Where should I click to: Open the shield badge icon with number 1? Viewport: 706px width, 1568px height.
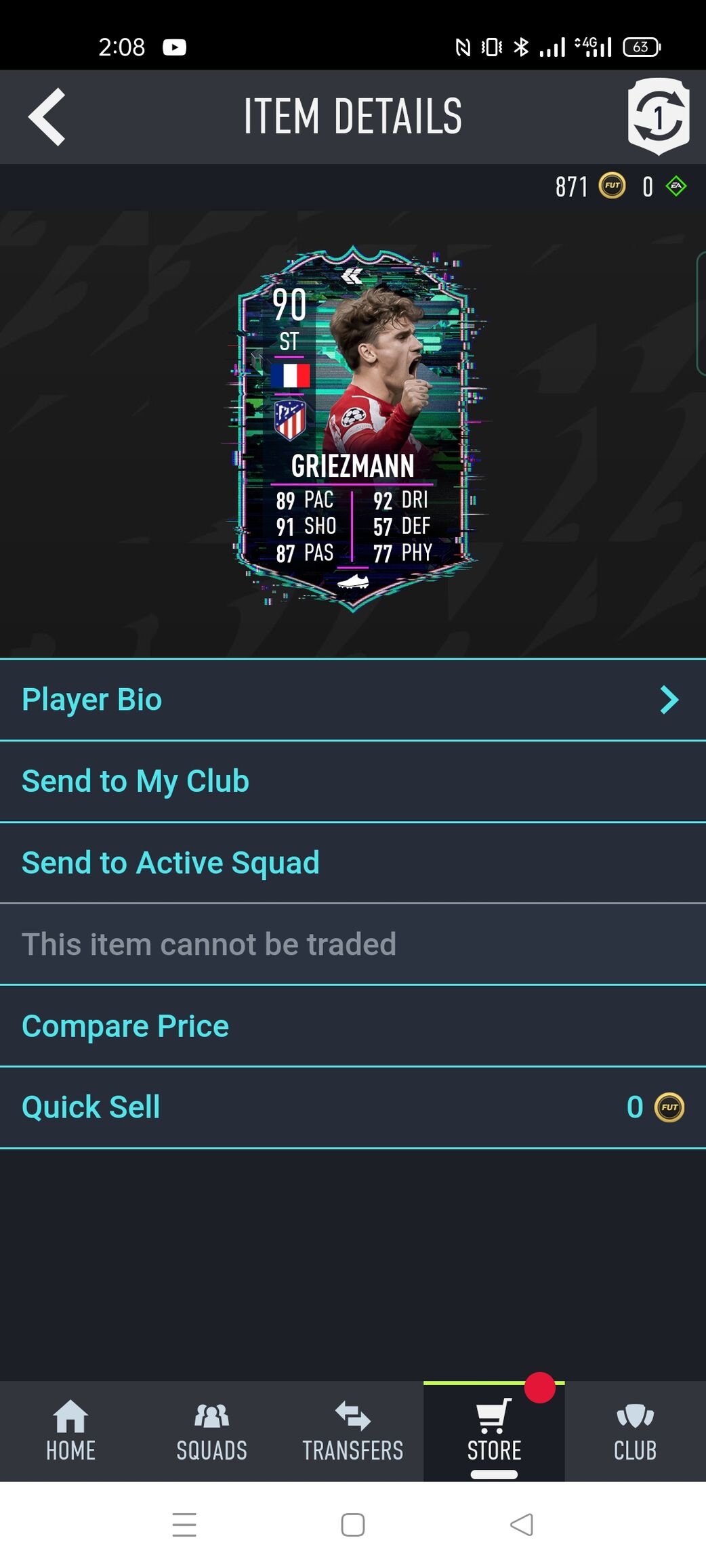point(658,116)
